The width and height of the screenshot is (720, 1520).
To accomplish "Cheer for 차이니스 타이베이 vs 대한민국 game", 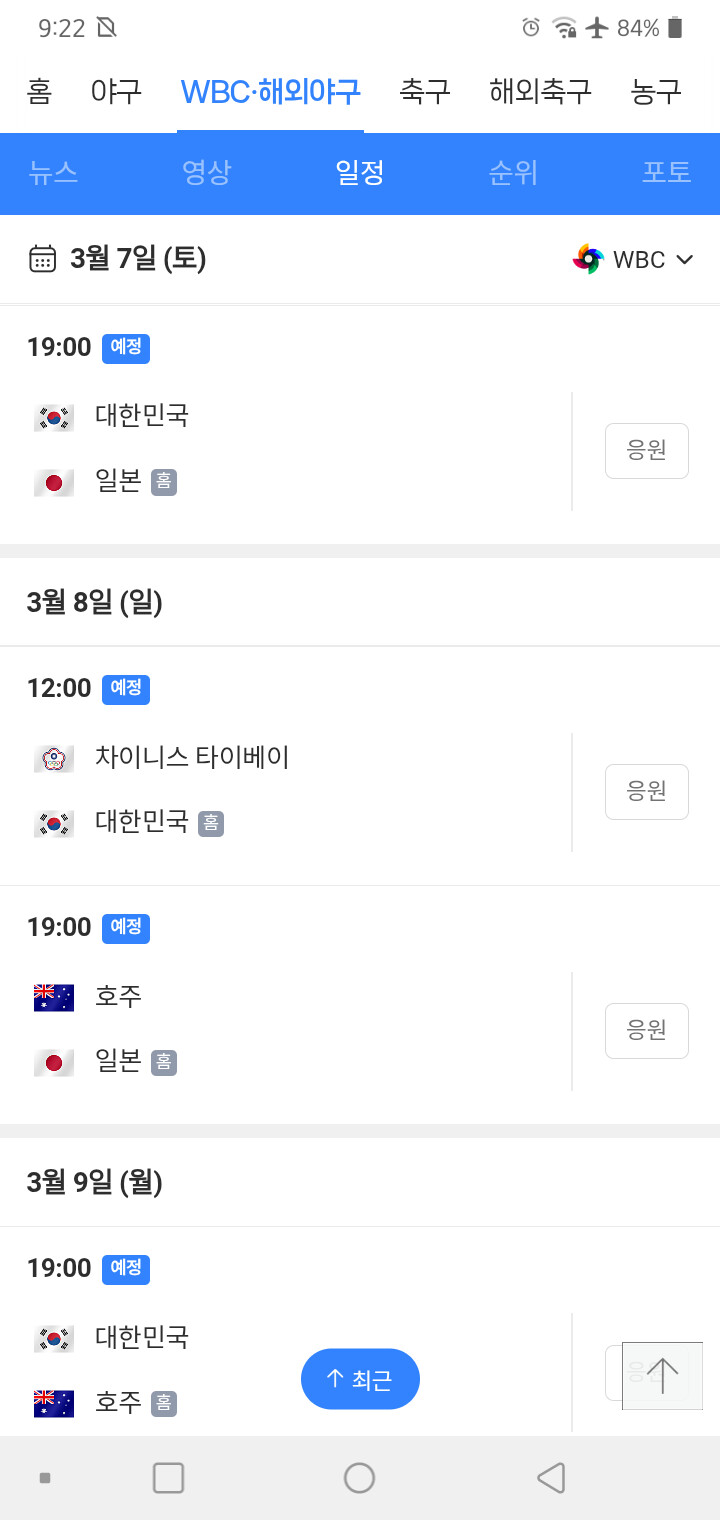I will coord(647,792).
